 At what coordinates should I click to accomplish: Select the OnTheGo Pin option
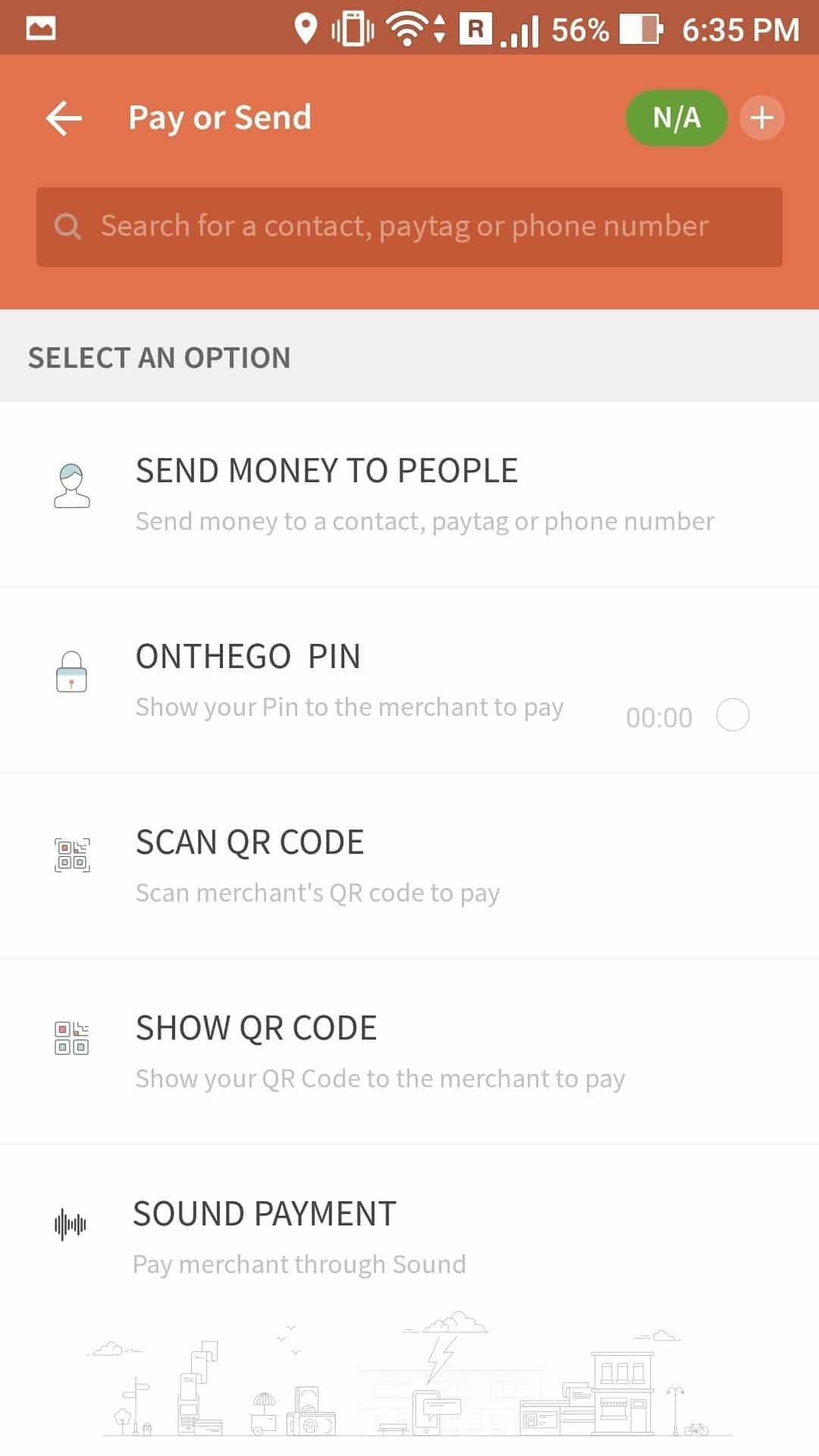(409, 679)
